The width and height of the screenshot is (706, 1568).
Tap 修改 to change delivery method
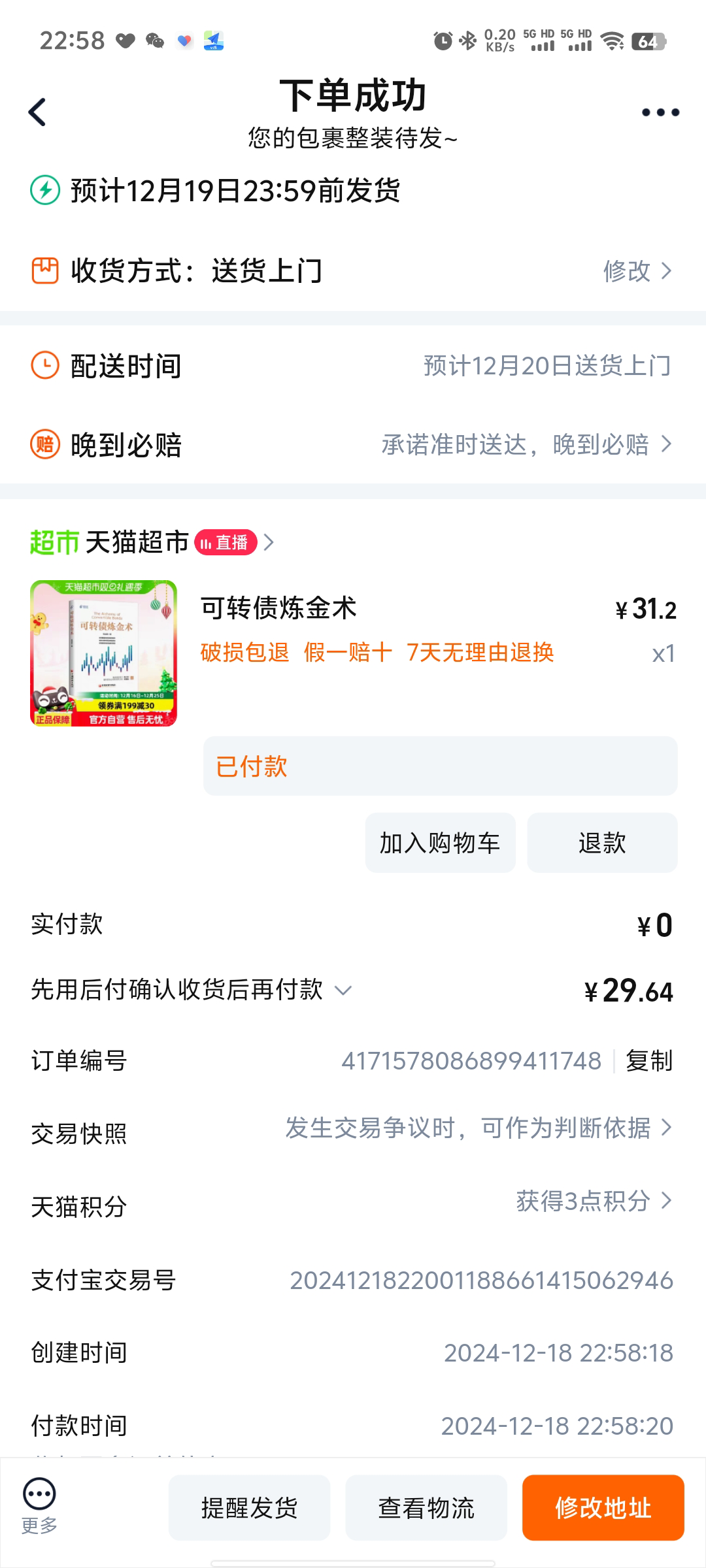pyautogui.click(x=637, y=270)
